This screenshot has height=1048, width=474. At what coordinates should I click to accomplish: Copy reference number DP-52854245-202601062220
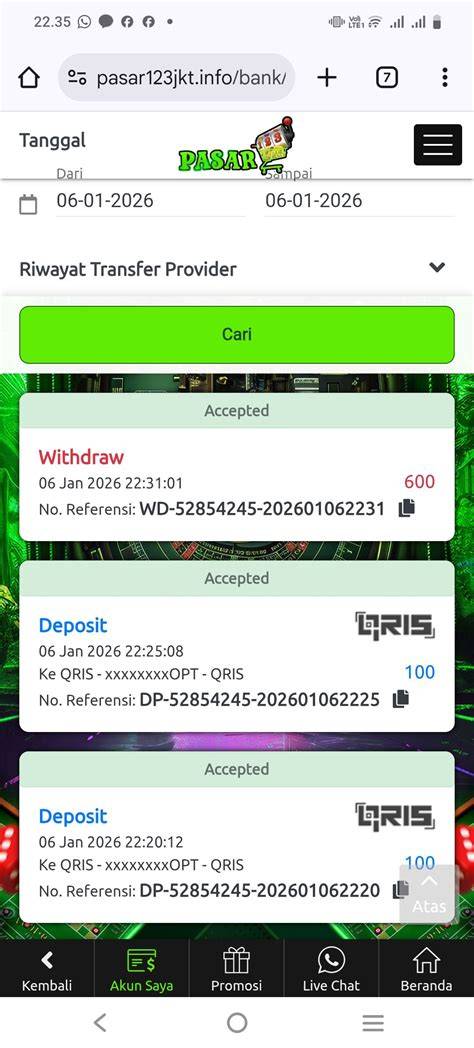tap(401, 890)
